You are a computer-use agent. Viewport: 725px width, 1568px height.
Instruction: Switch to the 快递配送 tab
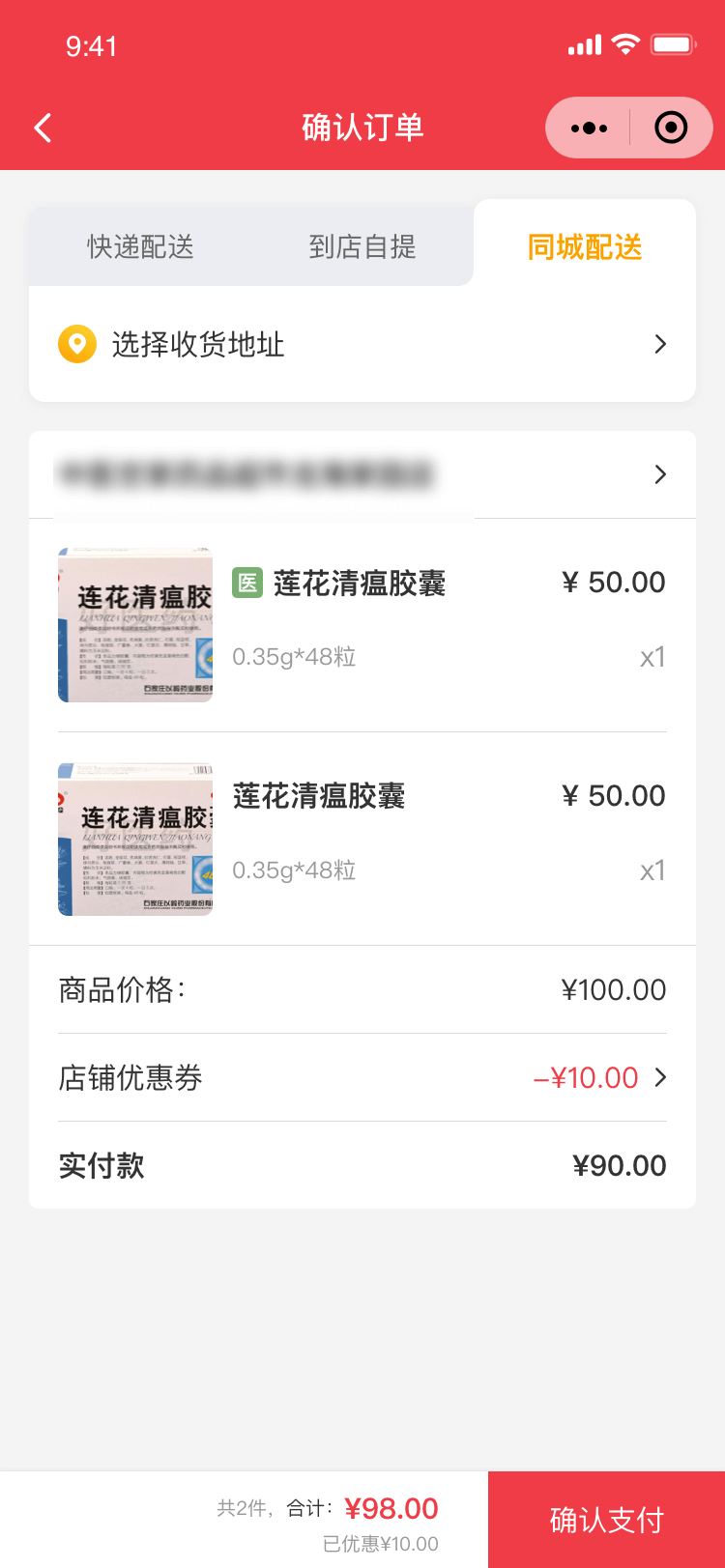(141, 247)
